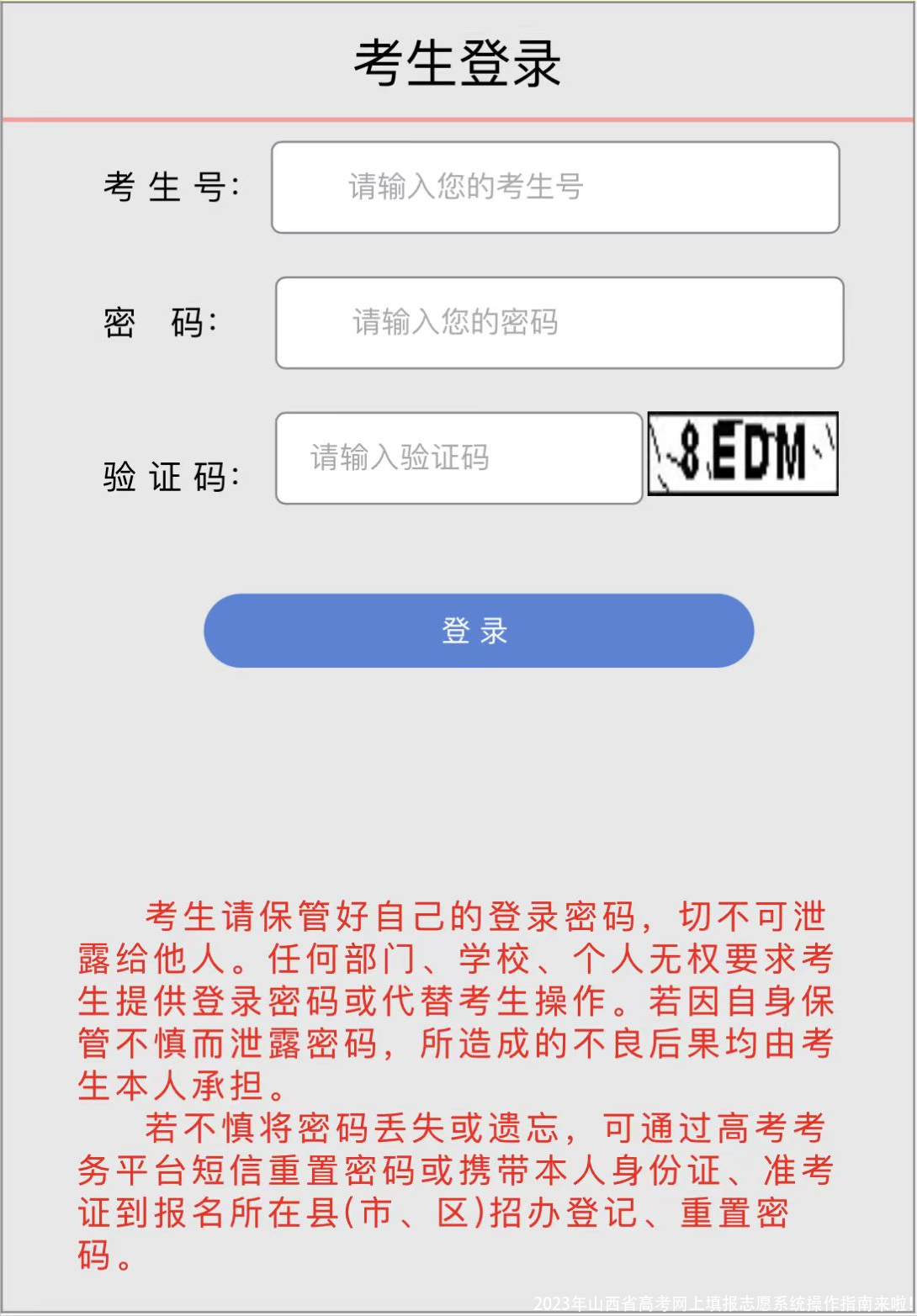The height and width of the screenshot is (1316, 917).
Task: Click the red password safety notice paragraph
Action: [x=458, y=1001]
